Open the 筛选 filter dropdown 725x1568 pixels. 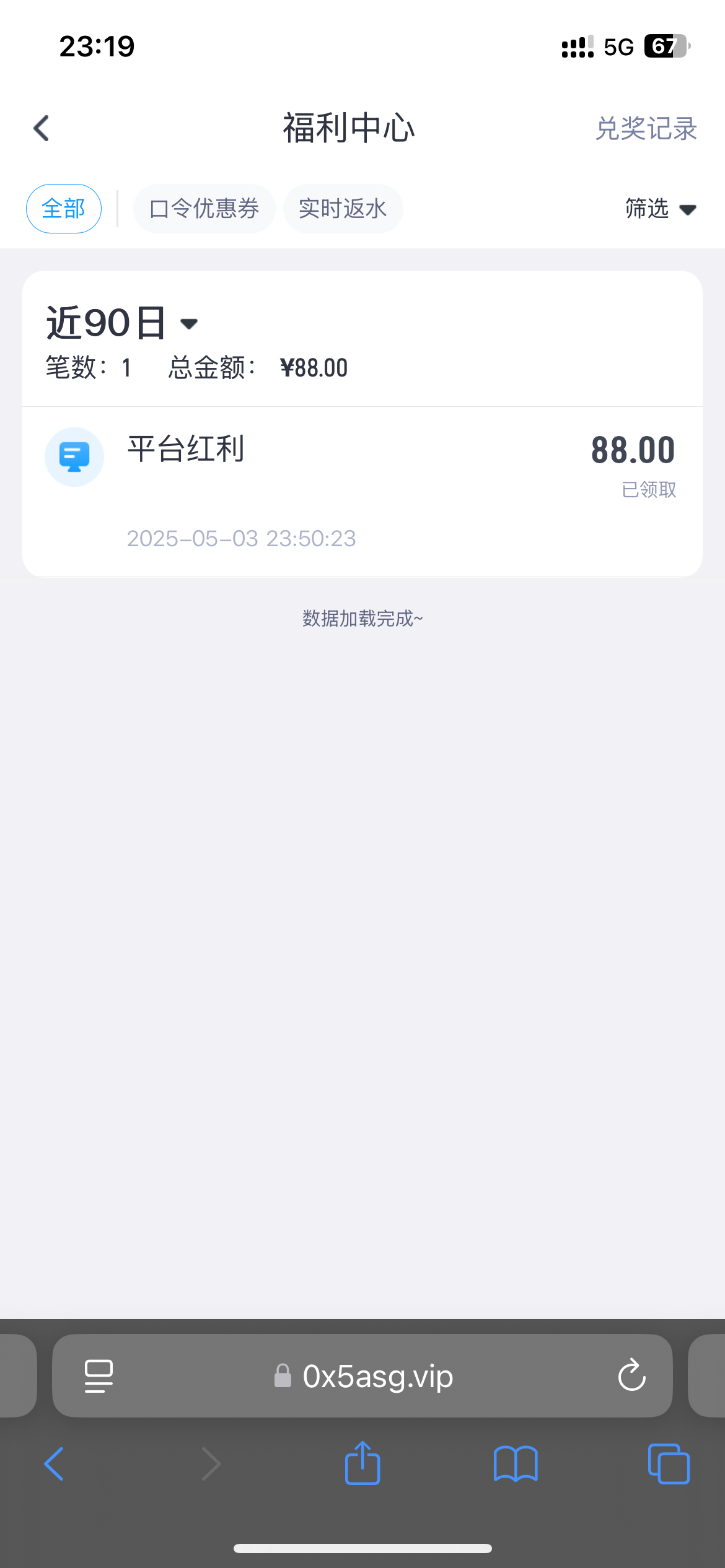660,209
